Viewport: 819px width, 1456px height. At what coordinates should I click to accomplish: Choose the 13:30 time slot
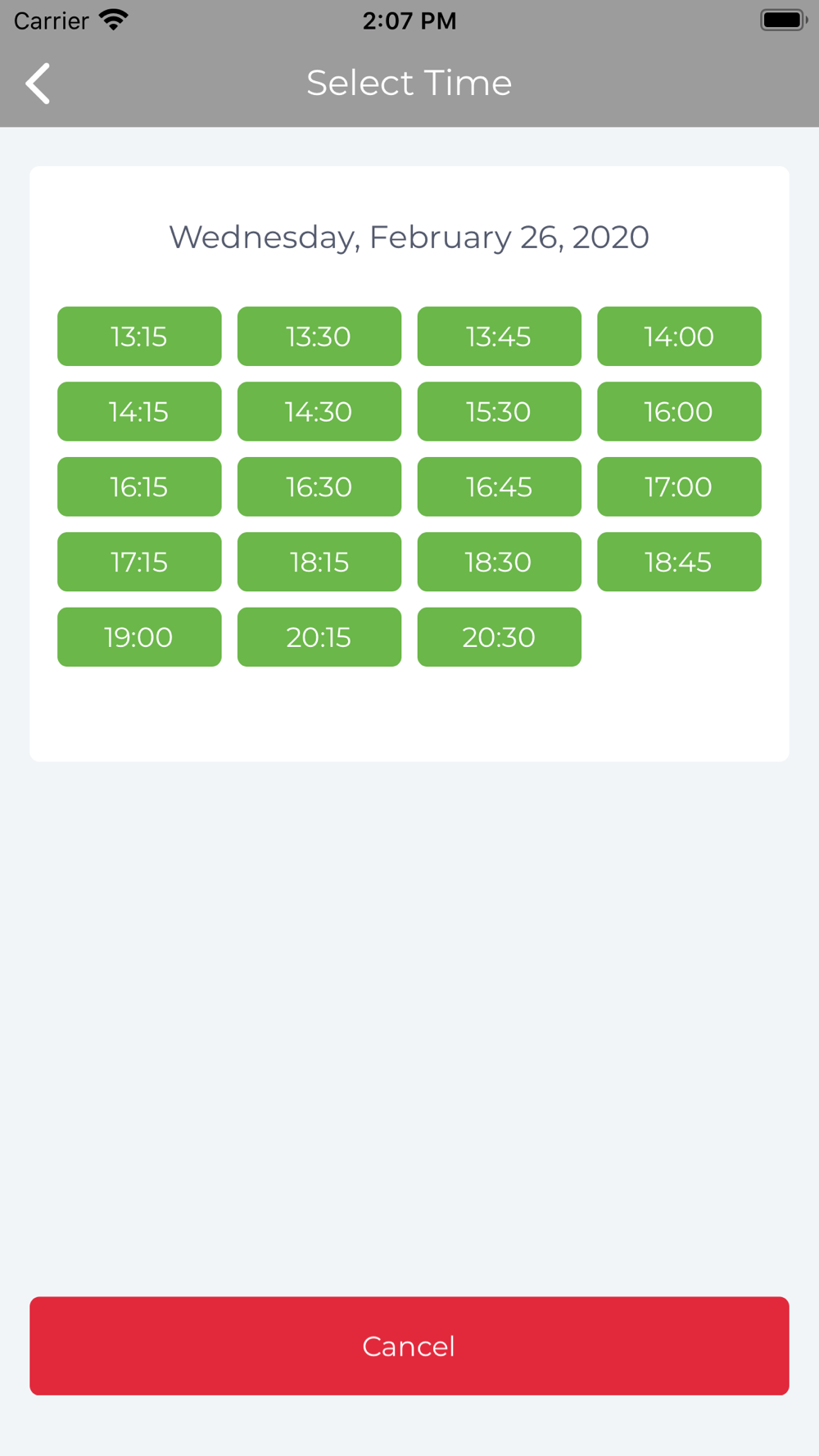319,337
